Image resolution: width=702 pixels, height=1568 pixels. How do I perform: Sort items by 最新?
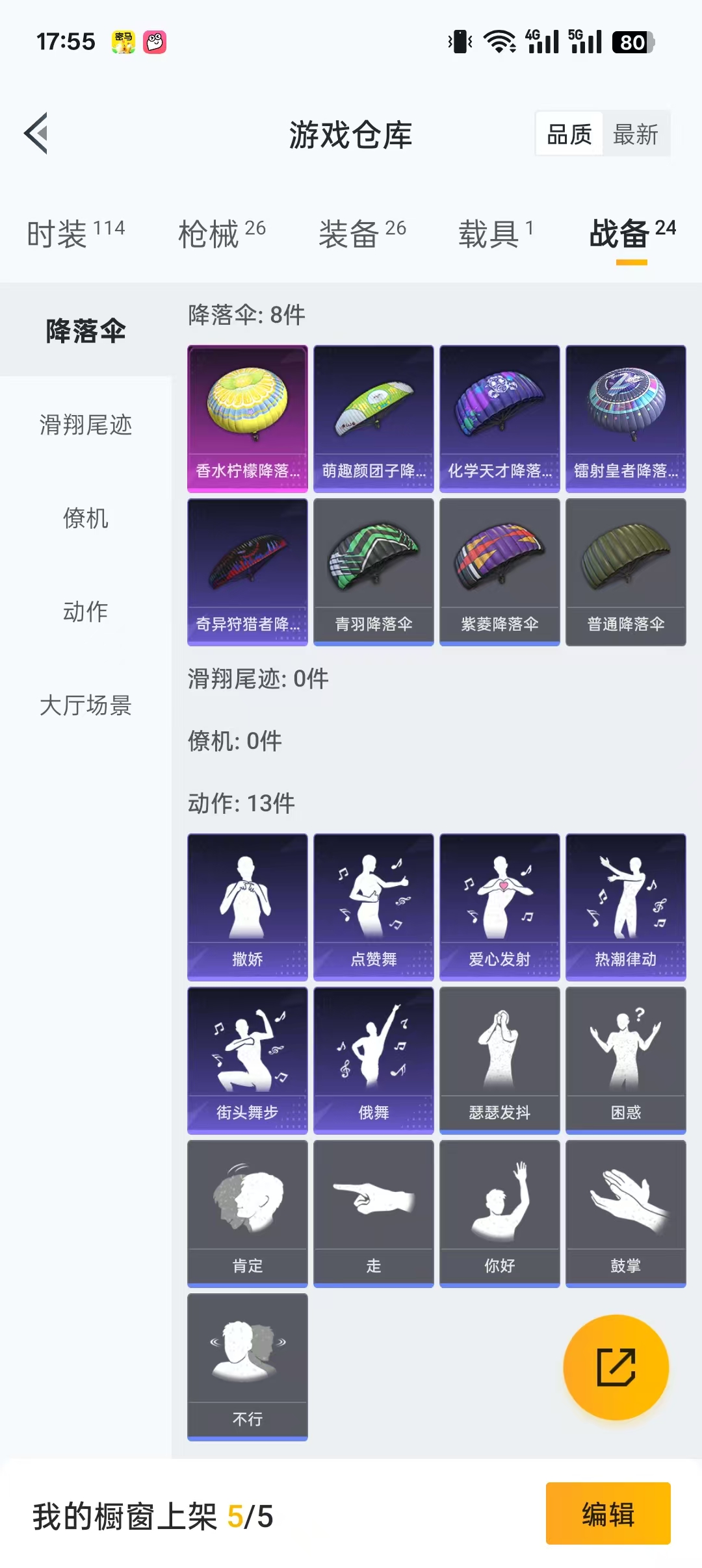tap(635, 134)
